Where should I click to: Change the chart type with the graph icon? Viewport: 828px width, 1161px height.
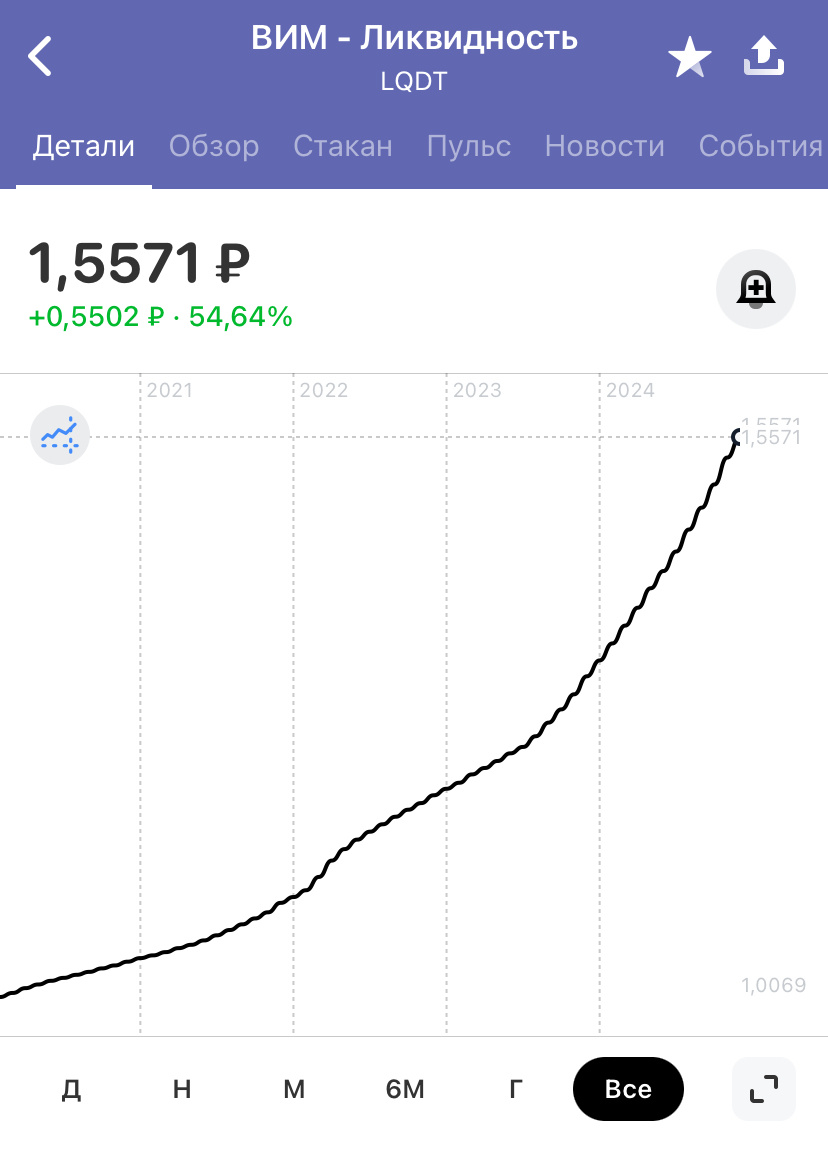60,435
